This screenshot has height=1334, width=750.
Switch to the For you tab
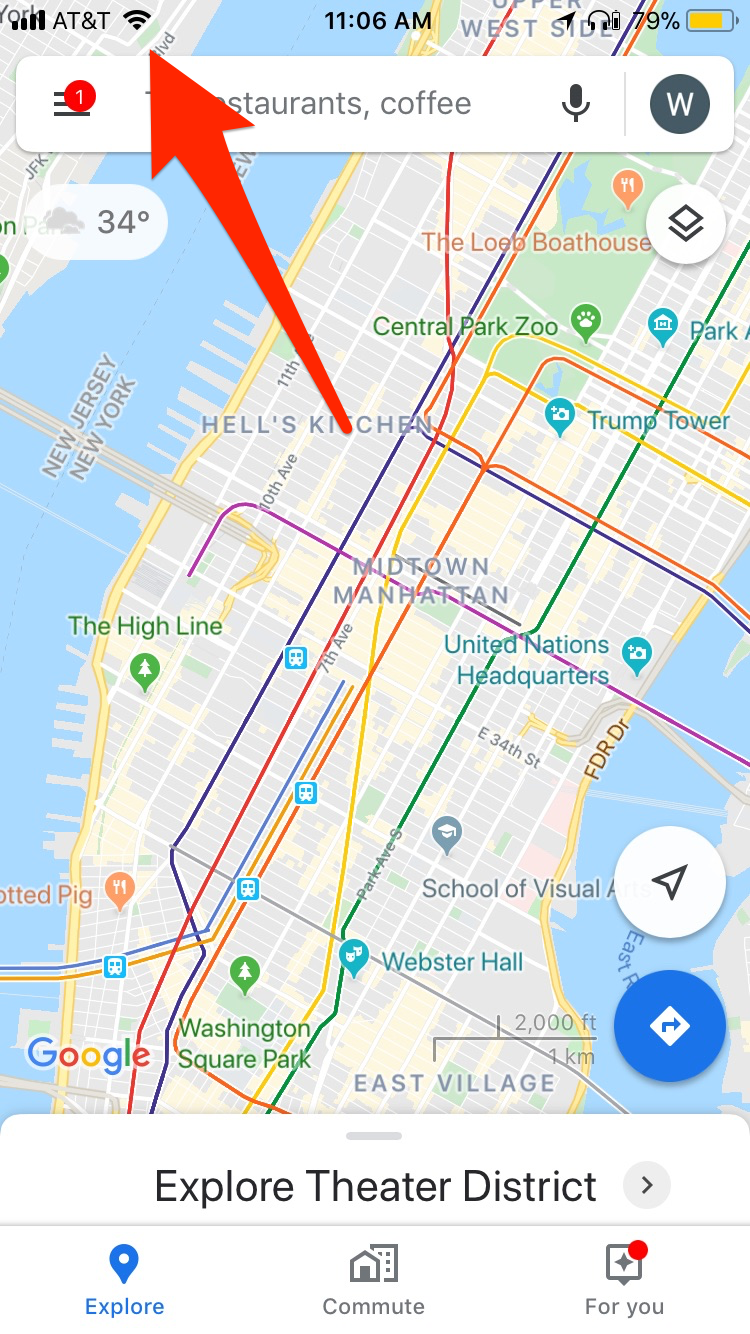click(x=624, y=1280)
